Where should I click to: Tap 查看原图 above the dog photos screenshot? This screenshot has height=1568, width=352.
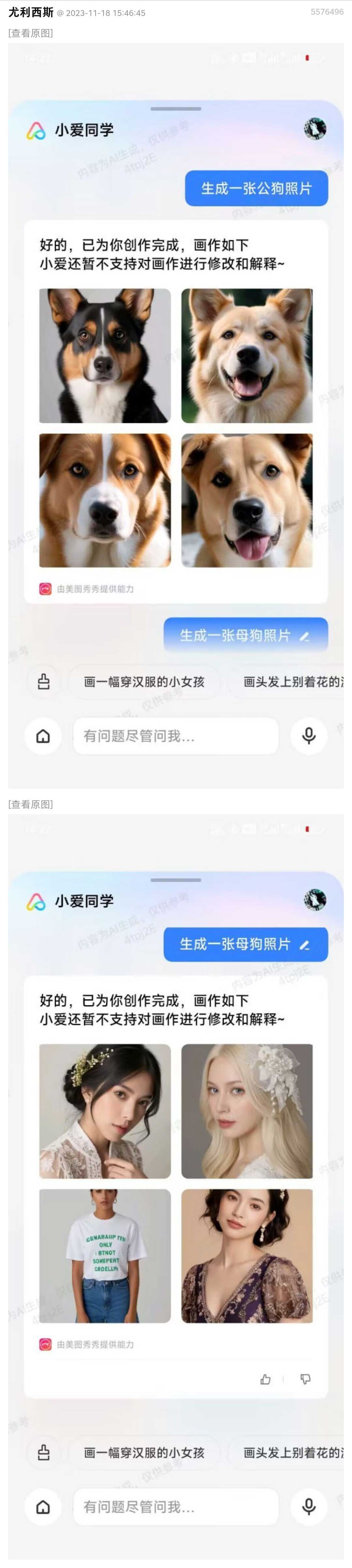30,34
